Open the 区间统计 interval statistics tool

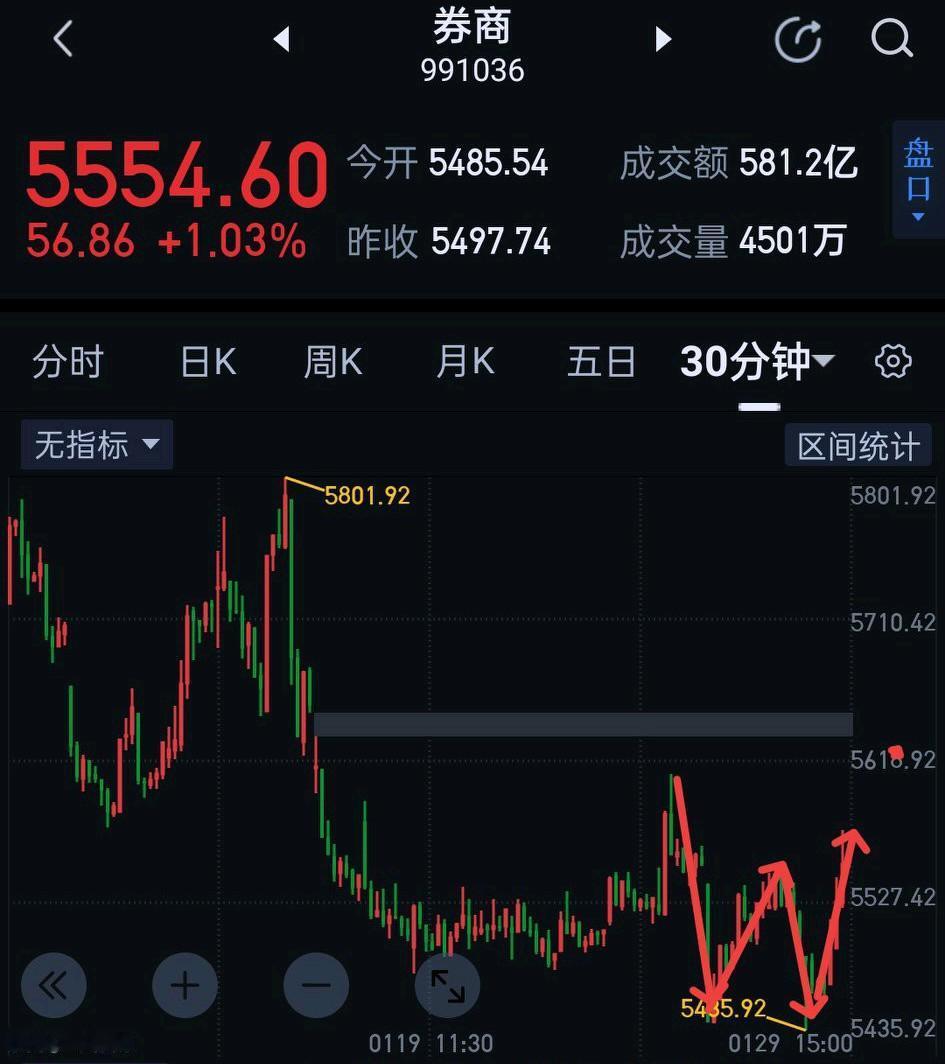[x=857, y=444]
